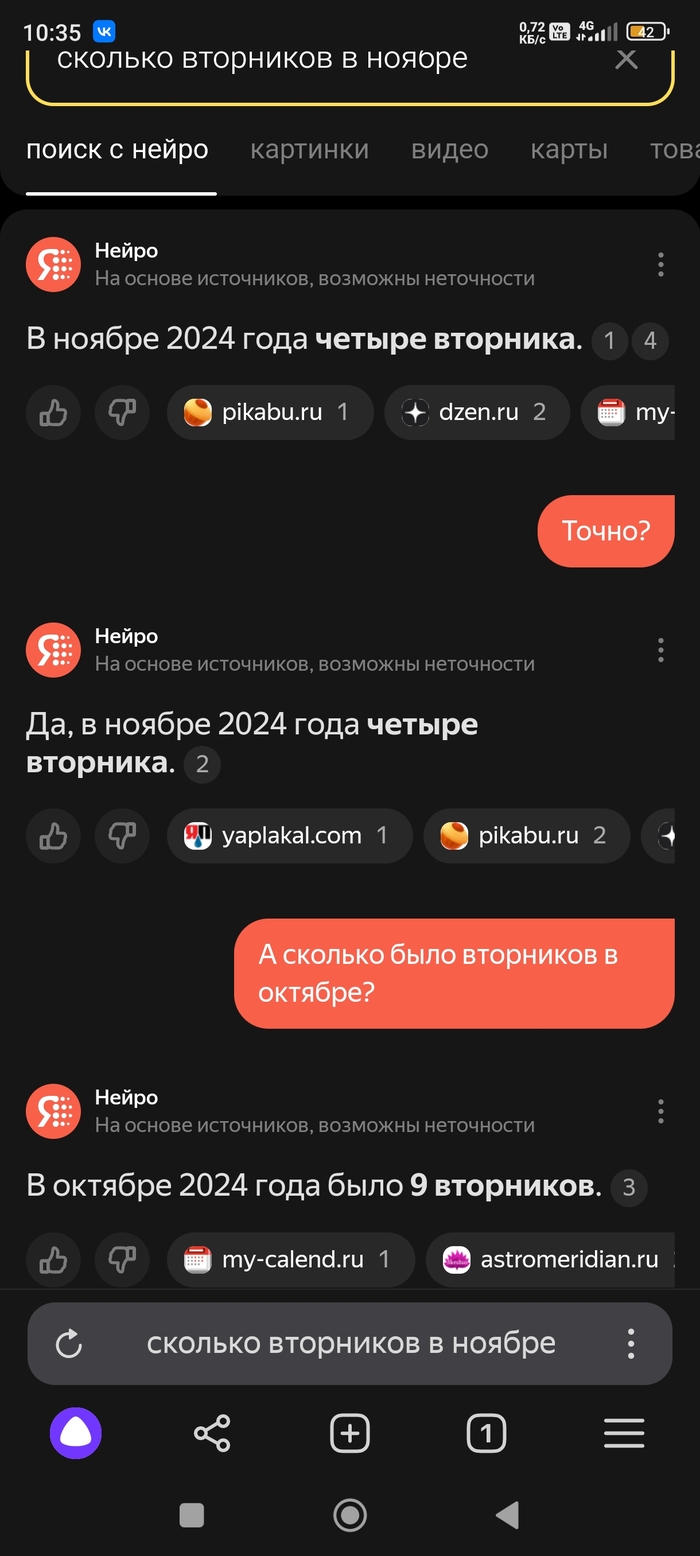This screenshot has width=700, height=1556.
Task: Open the address bar's three-dot menu
Action: [631, 1344]
